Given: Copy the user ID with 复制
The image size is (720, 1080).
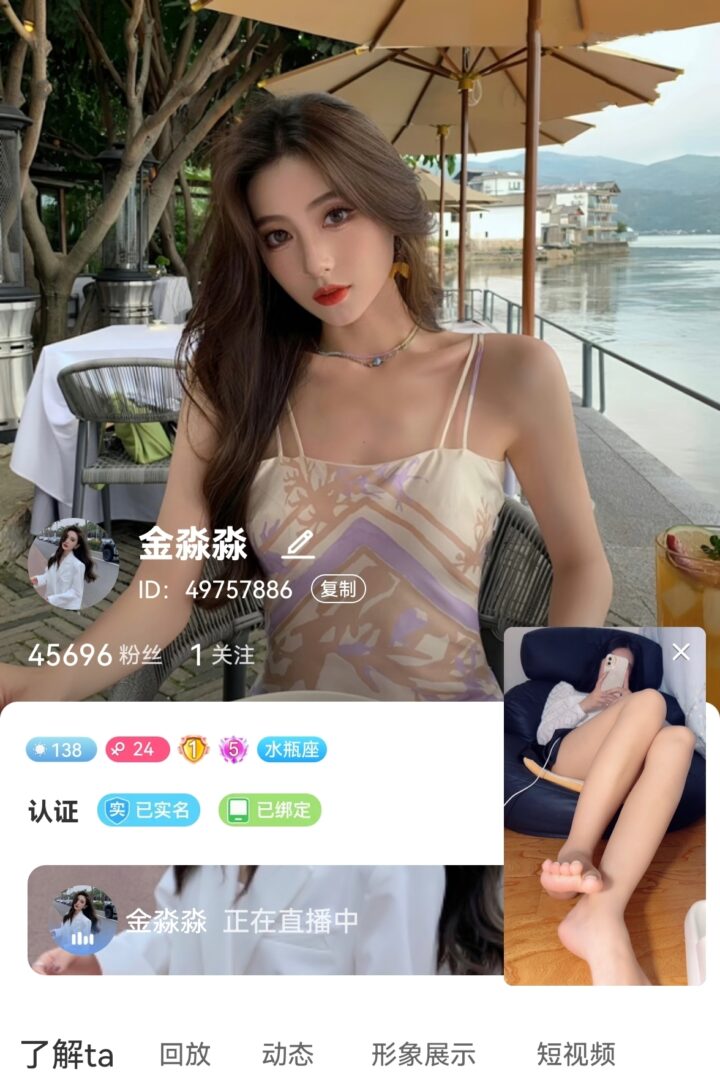Looking at the screenshot, I should click(338, 589).
